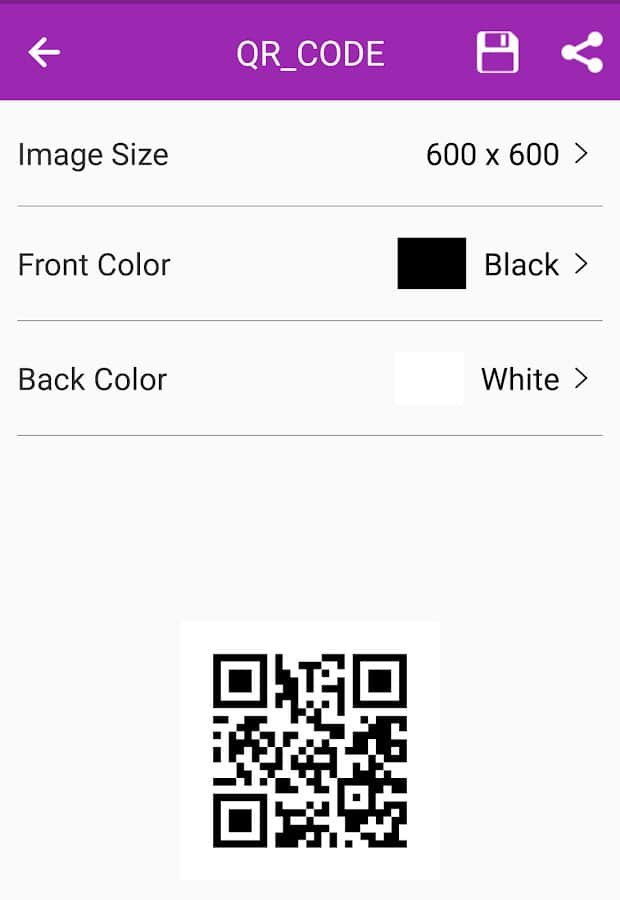This screenshot has width=620, height=900.
Task: Change the Front Color option
Action: tap(310, 264)
